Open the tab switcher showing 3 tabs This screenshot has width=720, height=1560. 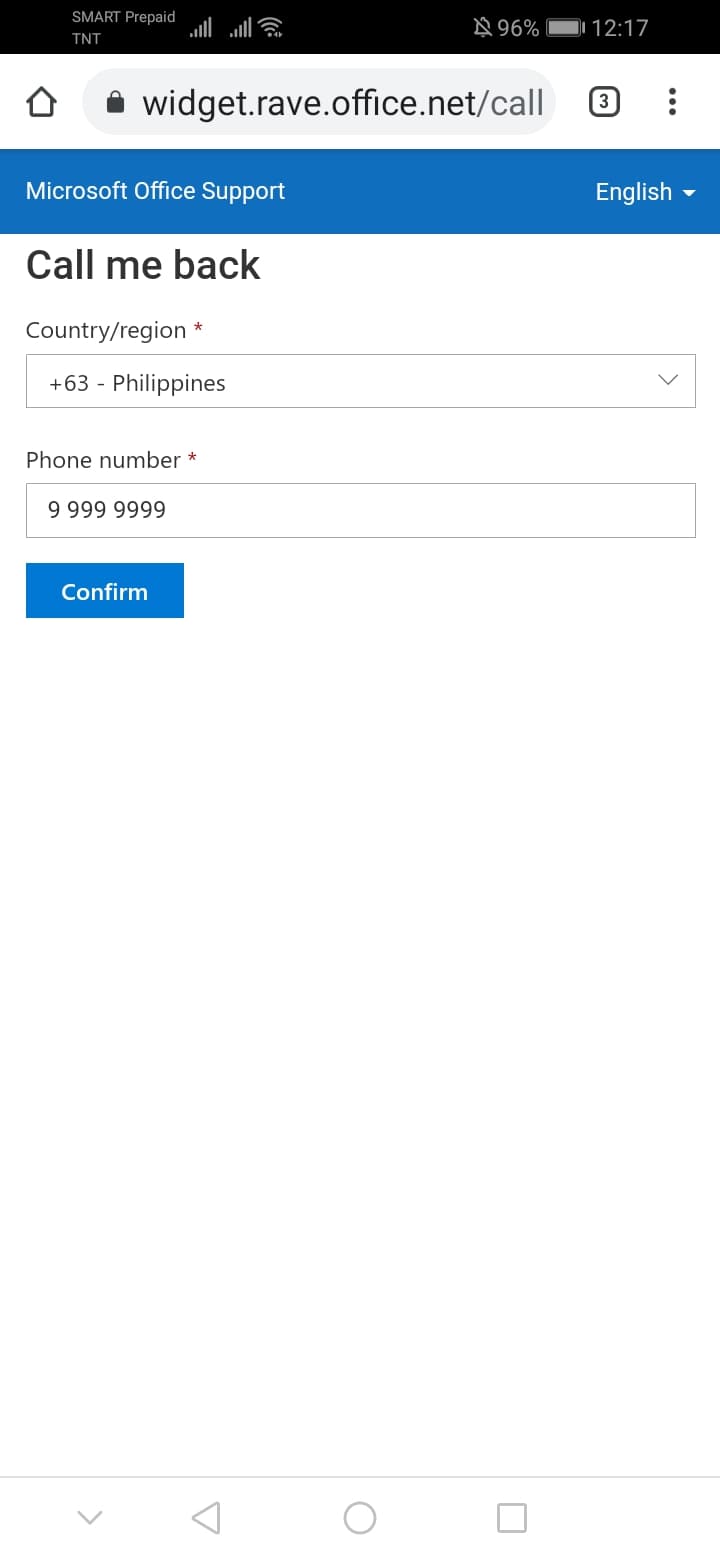pyautogui.click(x=604, y=102)
